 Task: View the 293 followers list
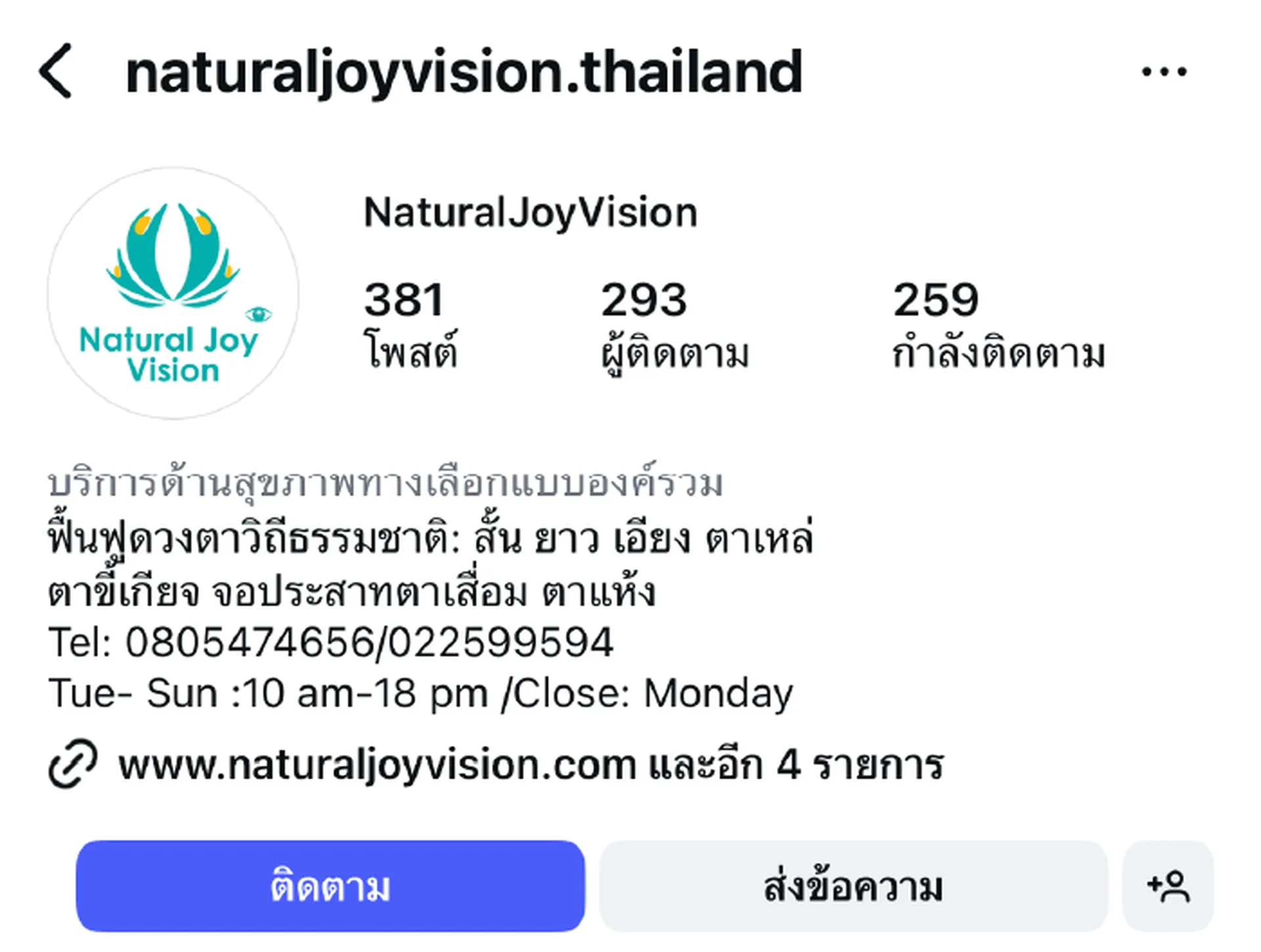point(675,325)
